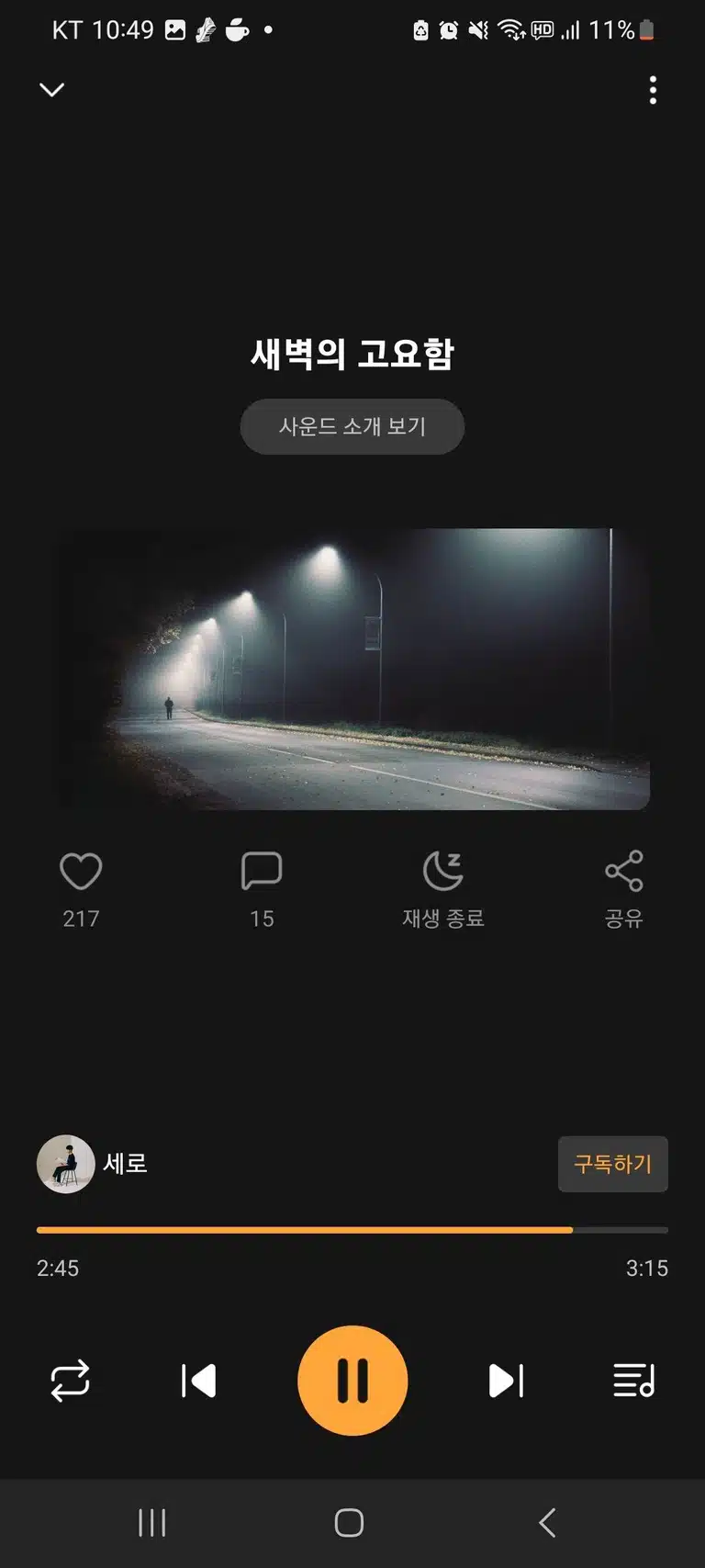Image resolution: width=705 pixels, height=1568 pixels.
Task: Toggle repeat mode
Action: pos(70,1381)
